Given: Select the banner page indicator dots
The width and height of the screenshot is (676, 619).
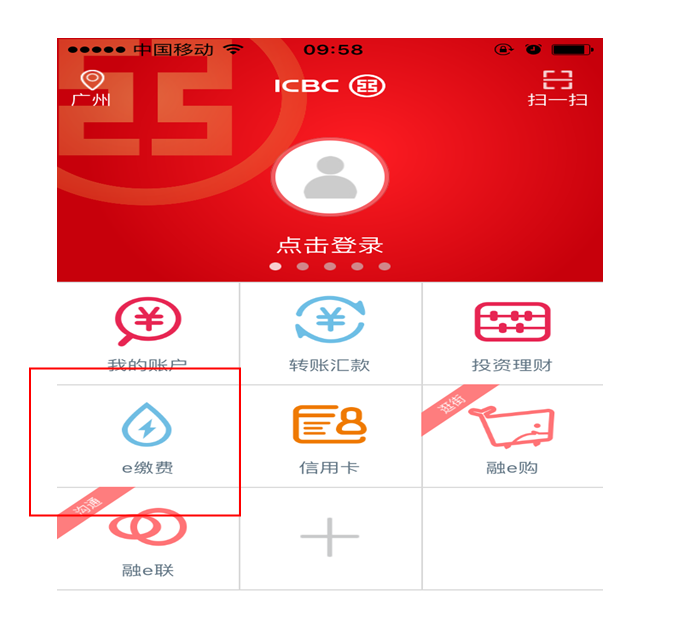Looking at the screenshot, I should (x=330, y=267).
